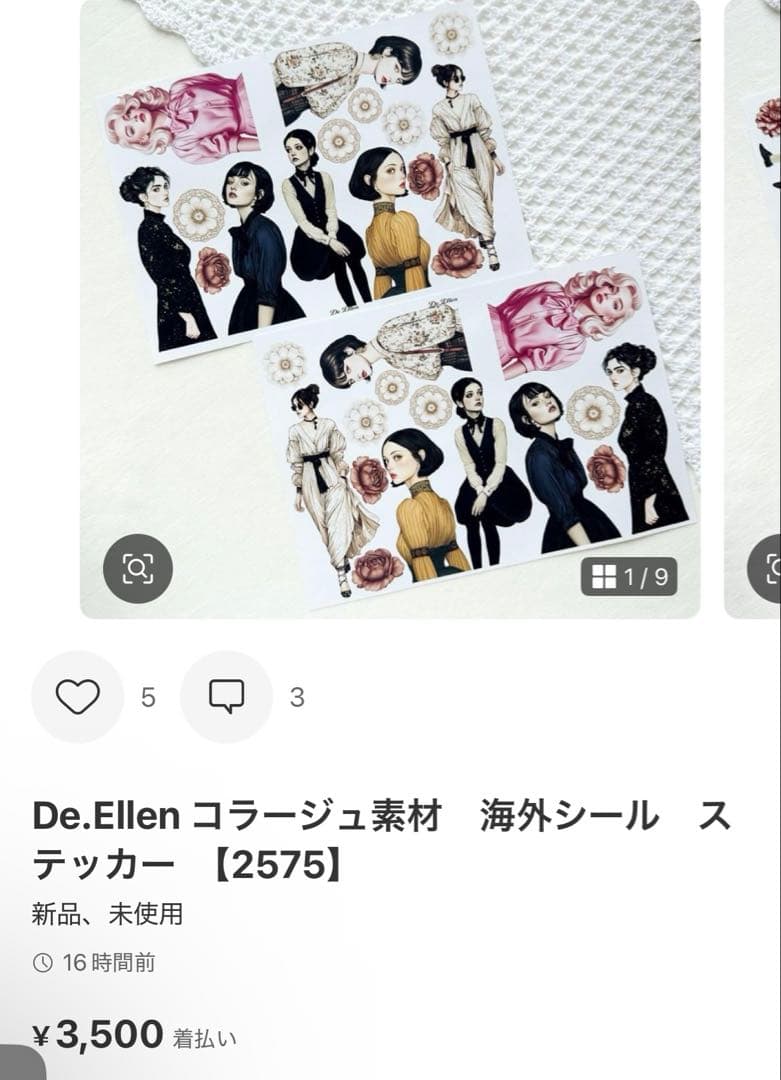Like this De.Ellen sticker listing

[77, 696]
